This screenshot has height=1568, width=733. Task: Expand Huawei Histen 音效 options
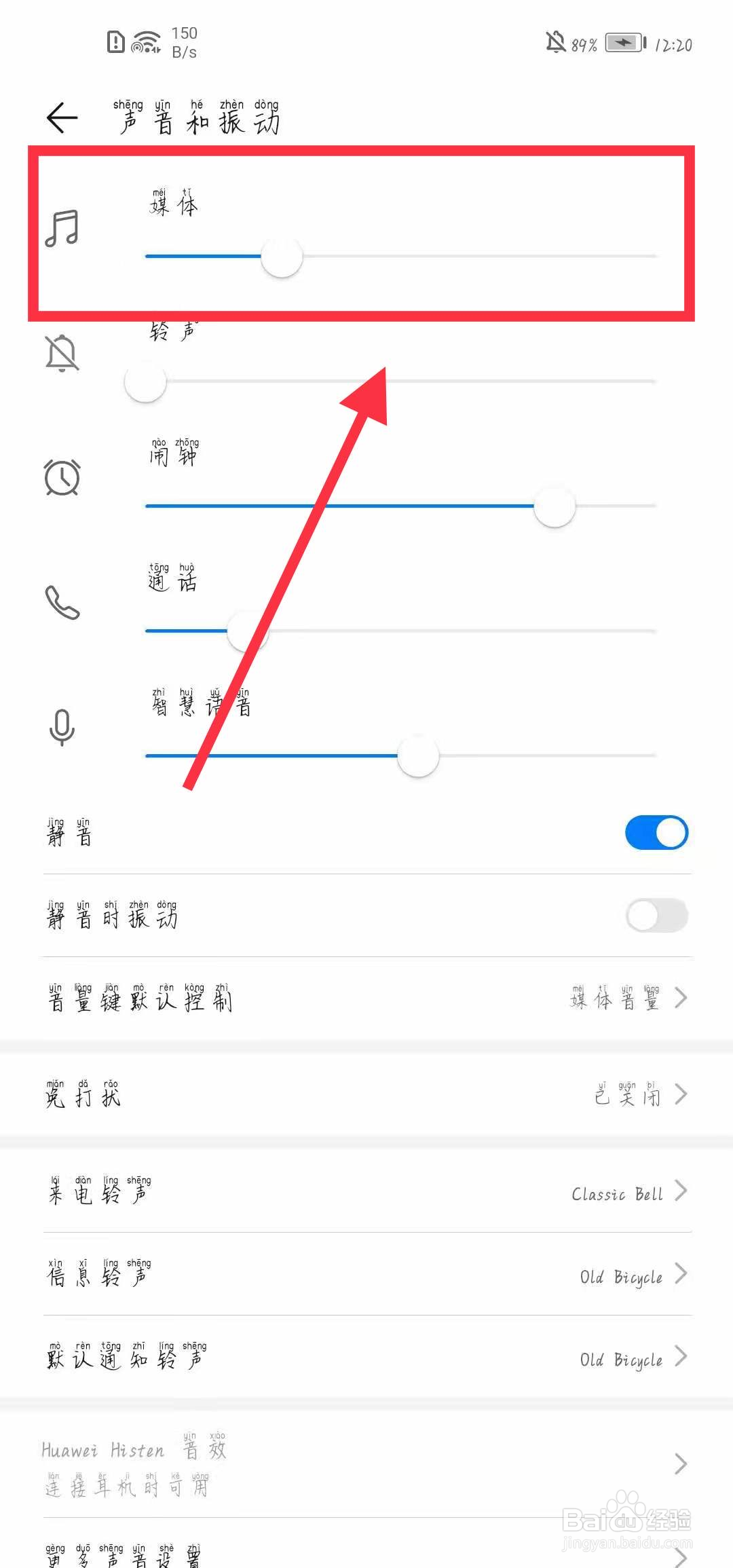tap(366, 1463)
